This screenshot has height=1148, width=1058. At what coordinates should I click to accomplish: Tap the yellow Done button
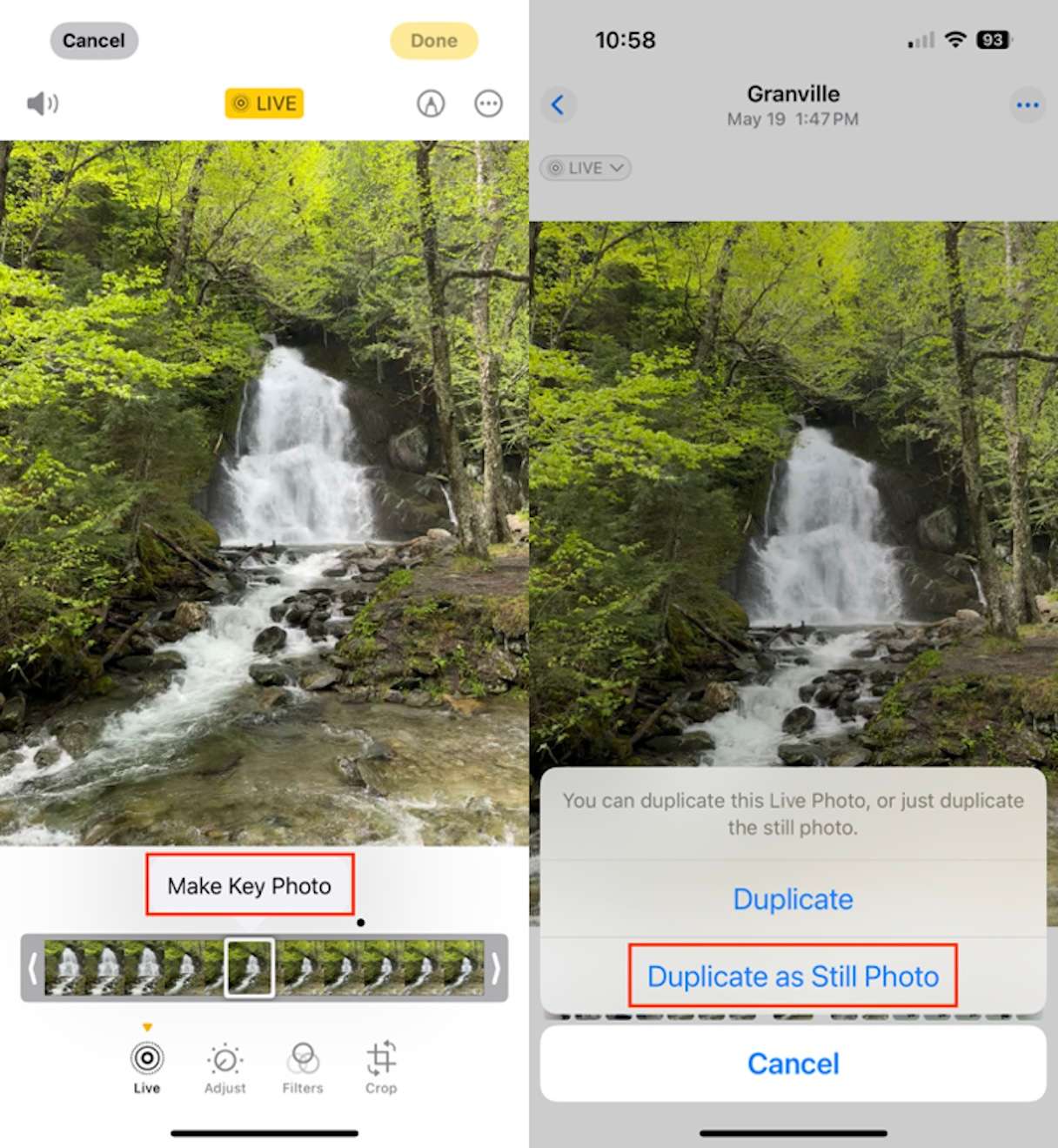coord(433,41)
